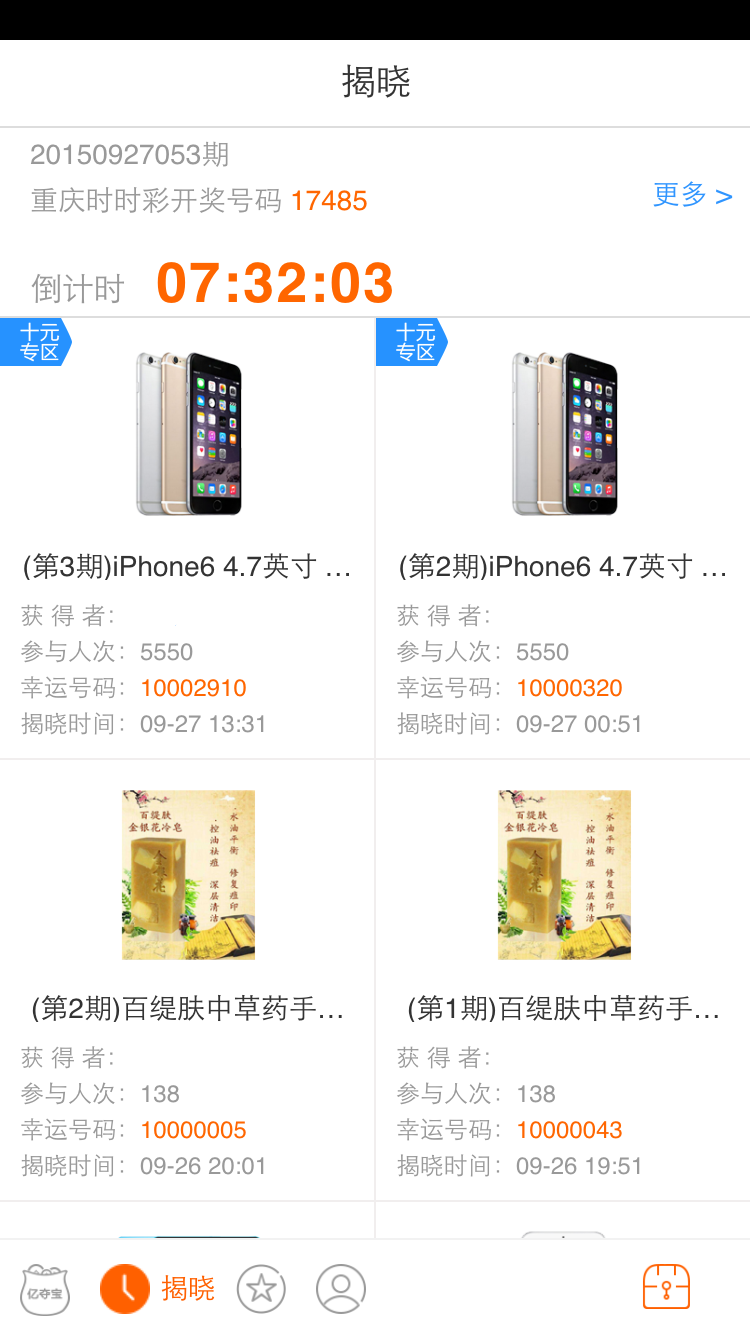Tap the orange lock icon in bottom bar

point(666,1288)
